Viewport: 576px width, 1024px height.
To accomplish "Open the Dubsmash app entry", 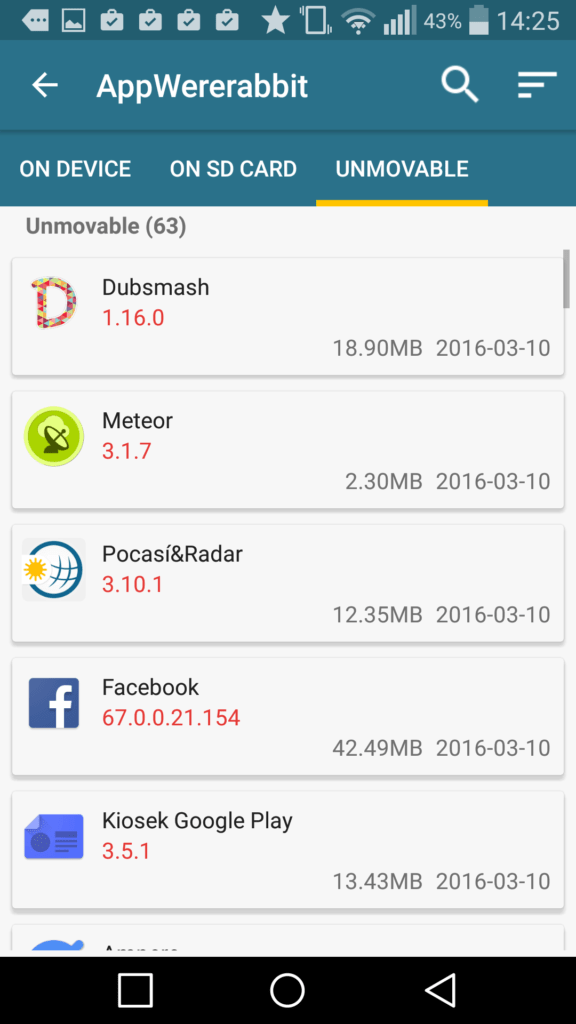I will coord(288,317).
